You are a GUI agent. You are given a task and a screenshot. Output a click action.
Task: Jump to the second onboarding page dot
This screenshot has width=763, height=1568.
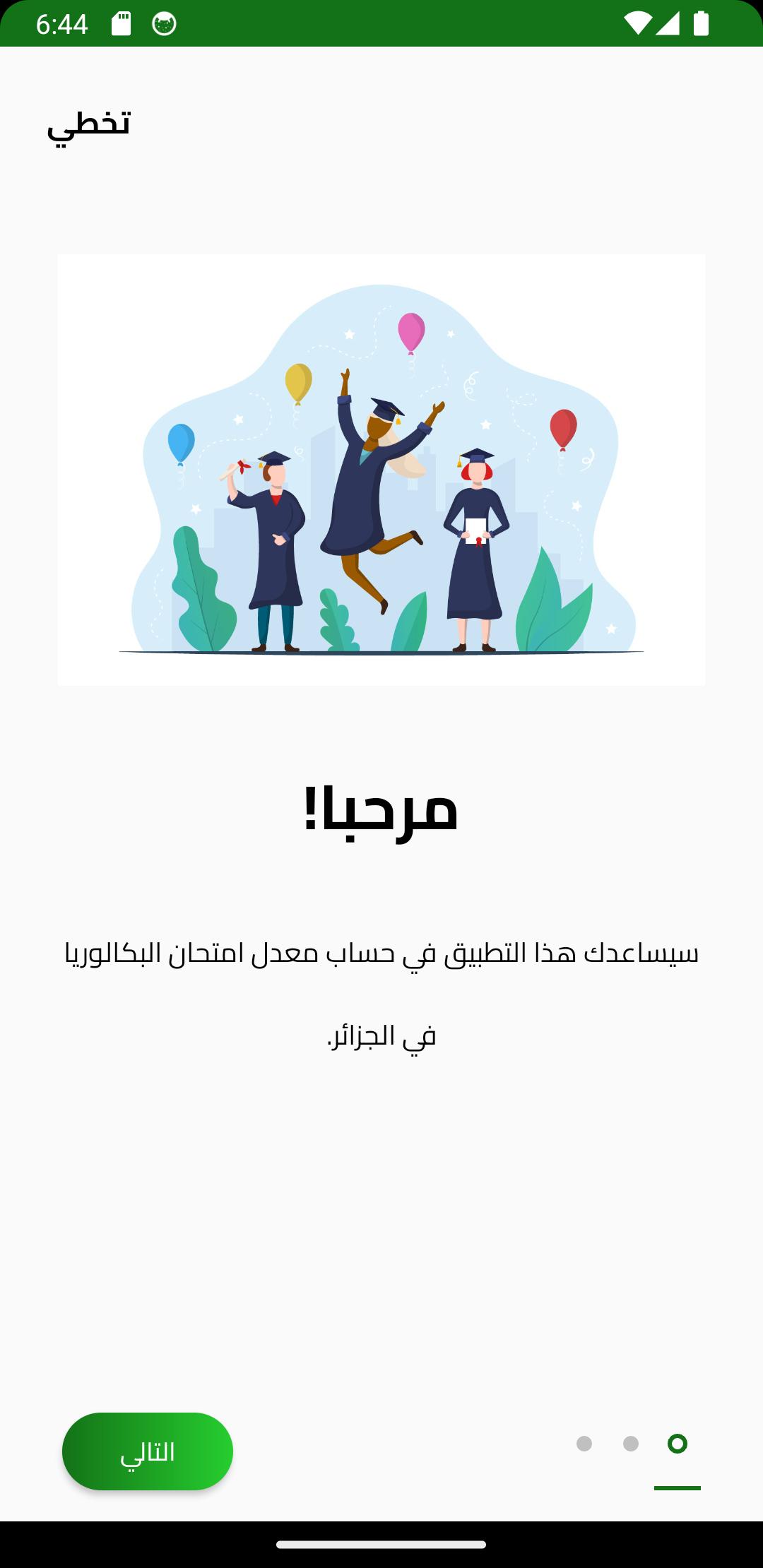(x=631, y=1444)
